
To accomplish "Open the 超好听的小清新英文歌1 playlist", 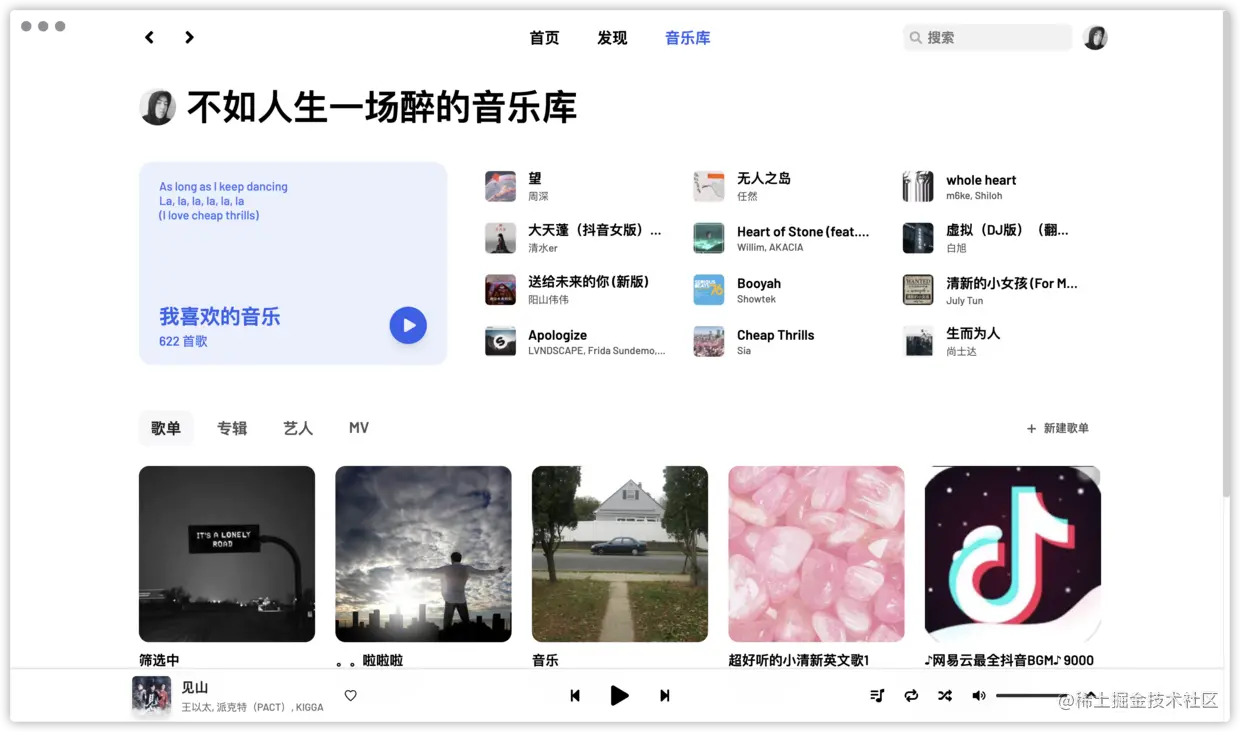I will [816, 553].
